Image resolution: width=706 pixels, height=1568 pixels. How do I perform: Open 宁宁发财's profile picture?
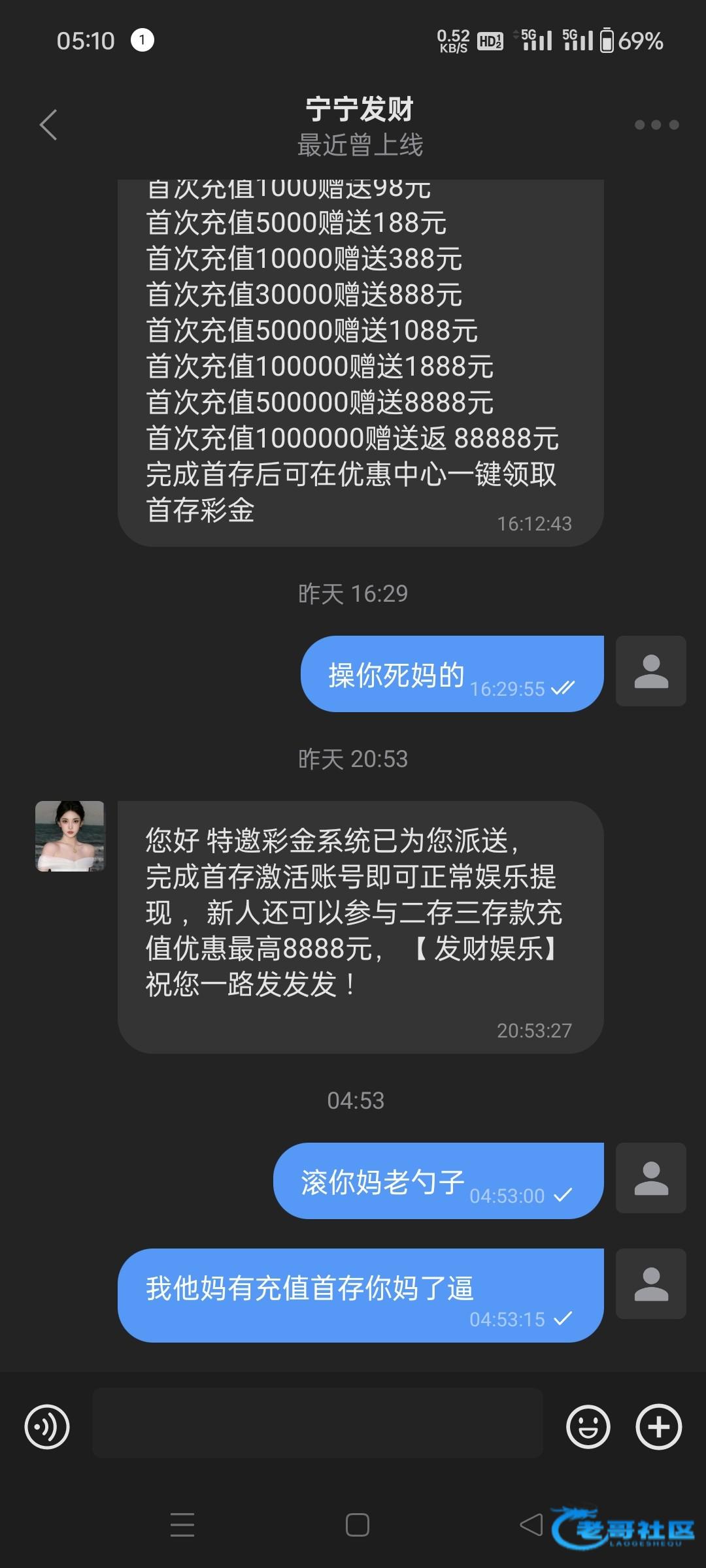pos(70,836)
